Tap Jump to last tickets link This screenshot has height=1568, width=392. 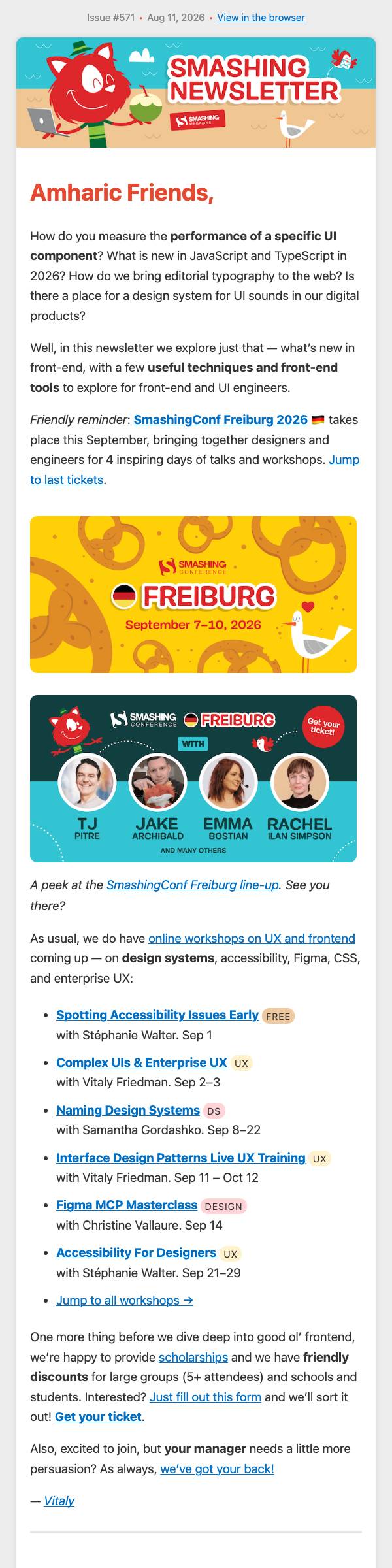point(195,470)
